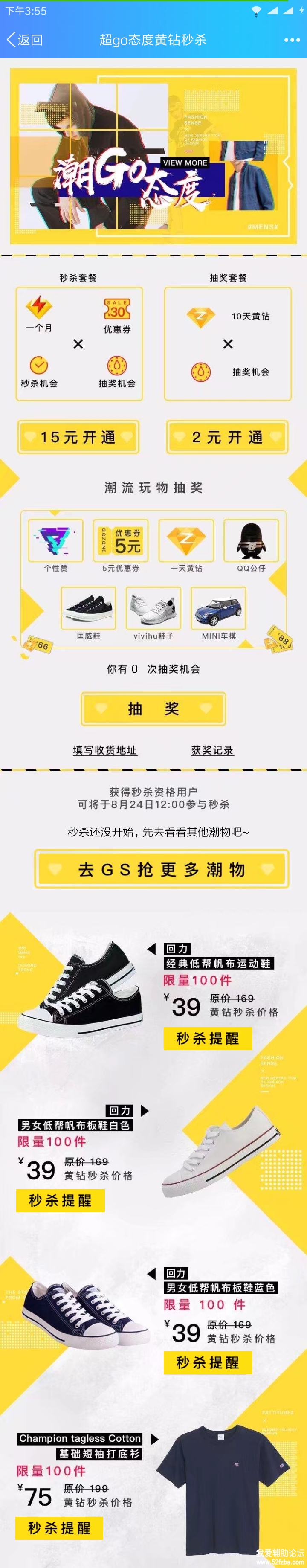This screenshot has width=307, height=1568.
Task: Activate the 2元开通 package
Action: (227, 437)
